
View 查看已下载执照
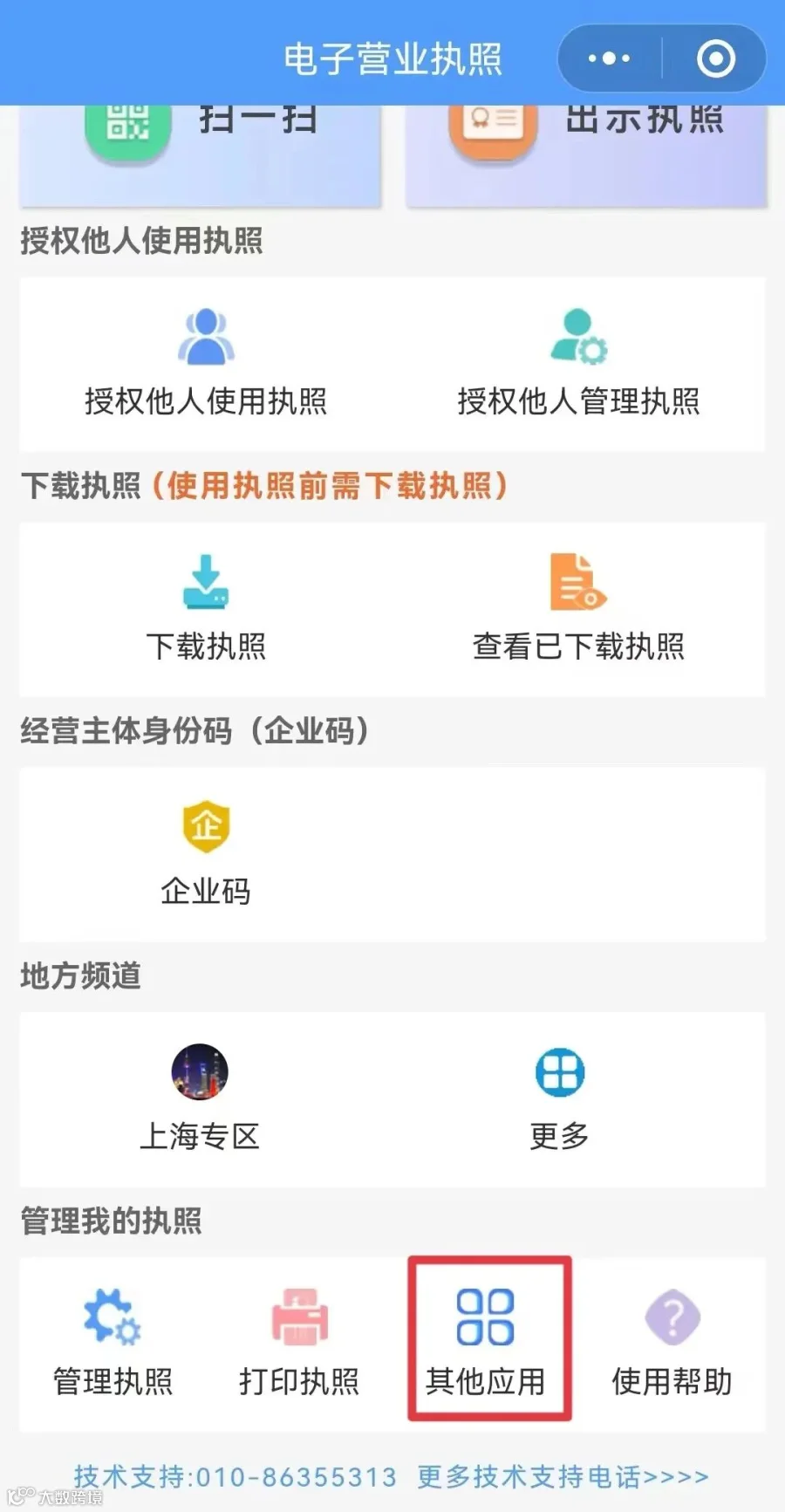(x=578, y=609)
